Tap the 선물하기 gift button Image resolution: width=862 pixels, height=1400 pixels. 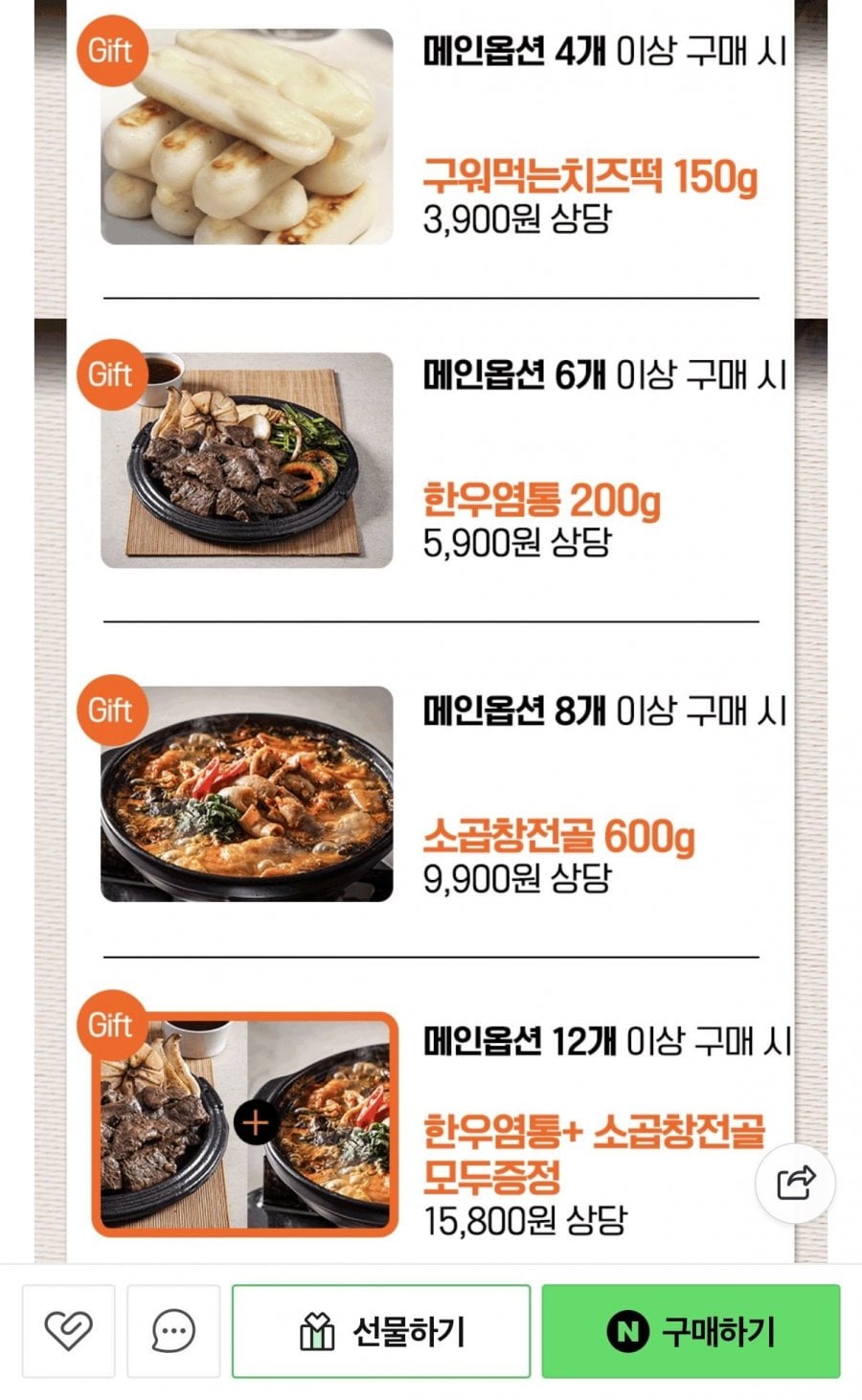(x=381, y=1331)
